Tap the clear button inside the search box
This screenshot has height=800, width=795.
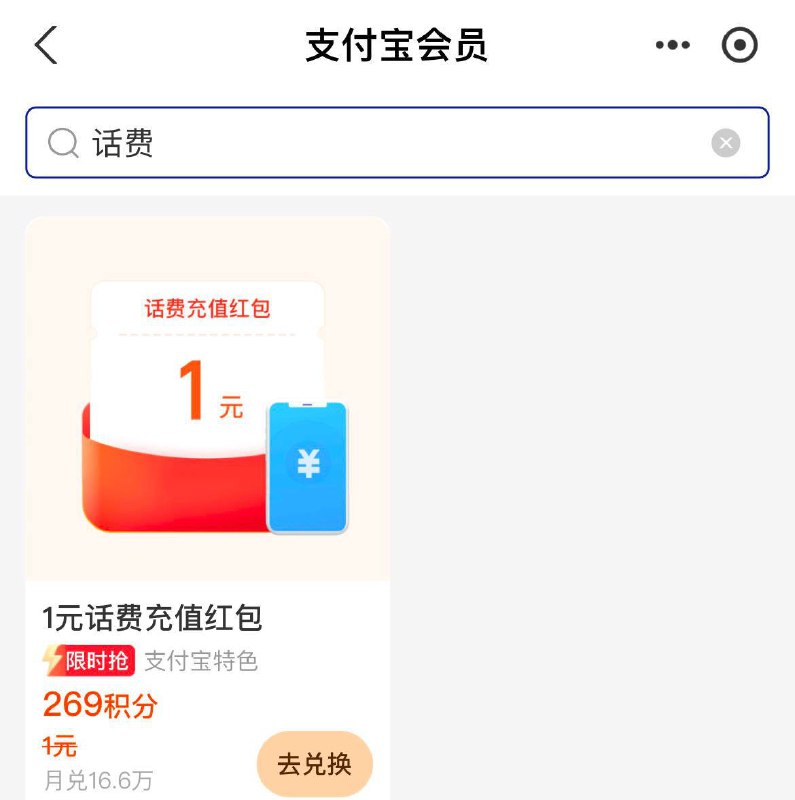(x=726, y=142)
